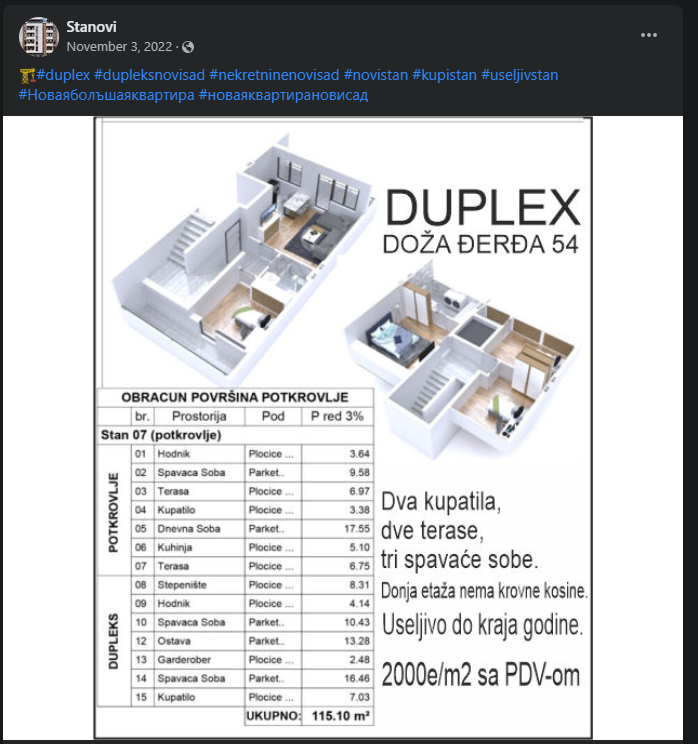Open the #новаяквартирановисад hashtag

pos(283,95)
